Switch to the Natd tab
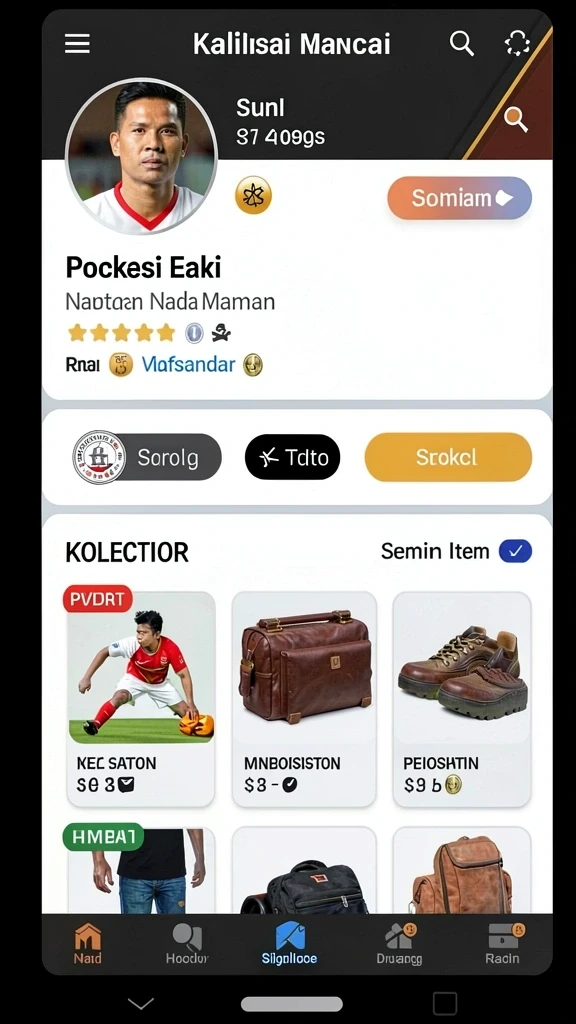The width and height of the screenshot is (576, 1024). click(88, 944)
